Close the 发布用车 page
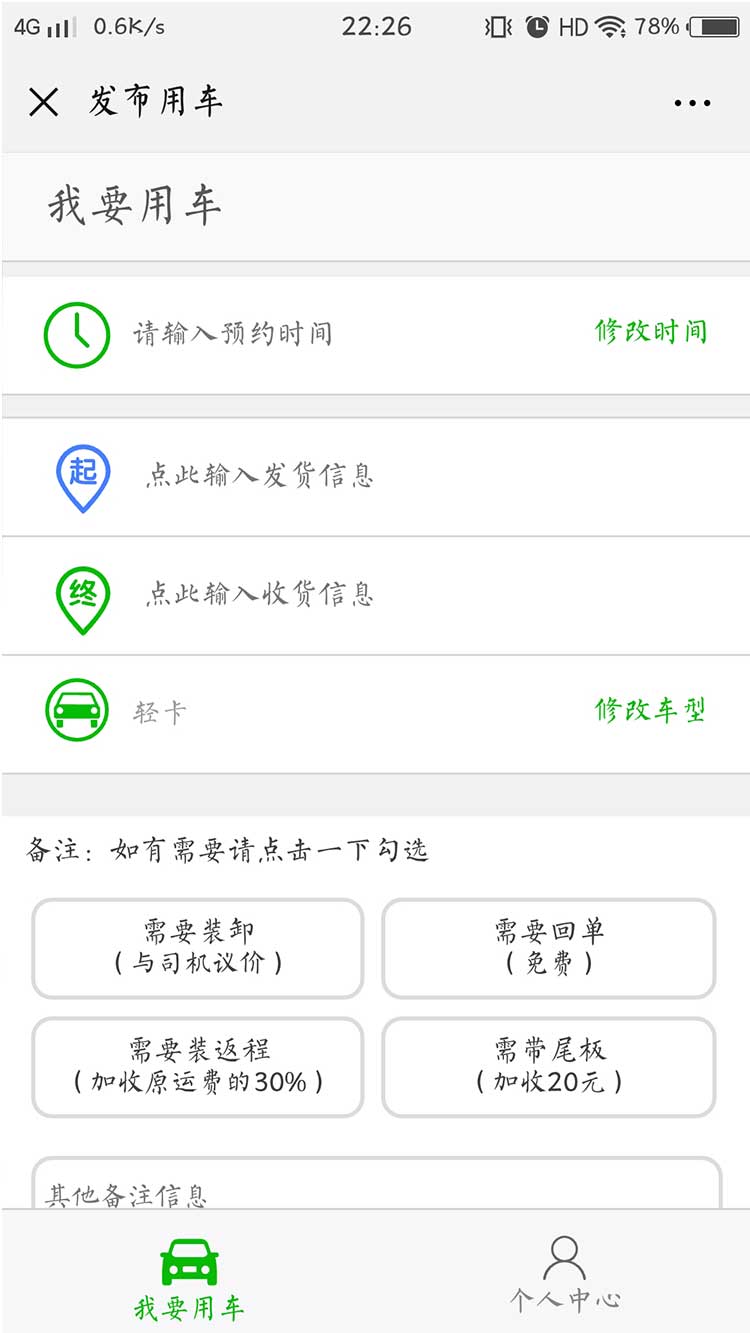 tap(44, 102)
